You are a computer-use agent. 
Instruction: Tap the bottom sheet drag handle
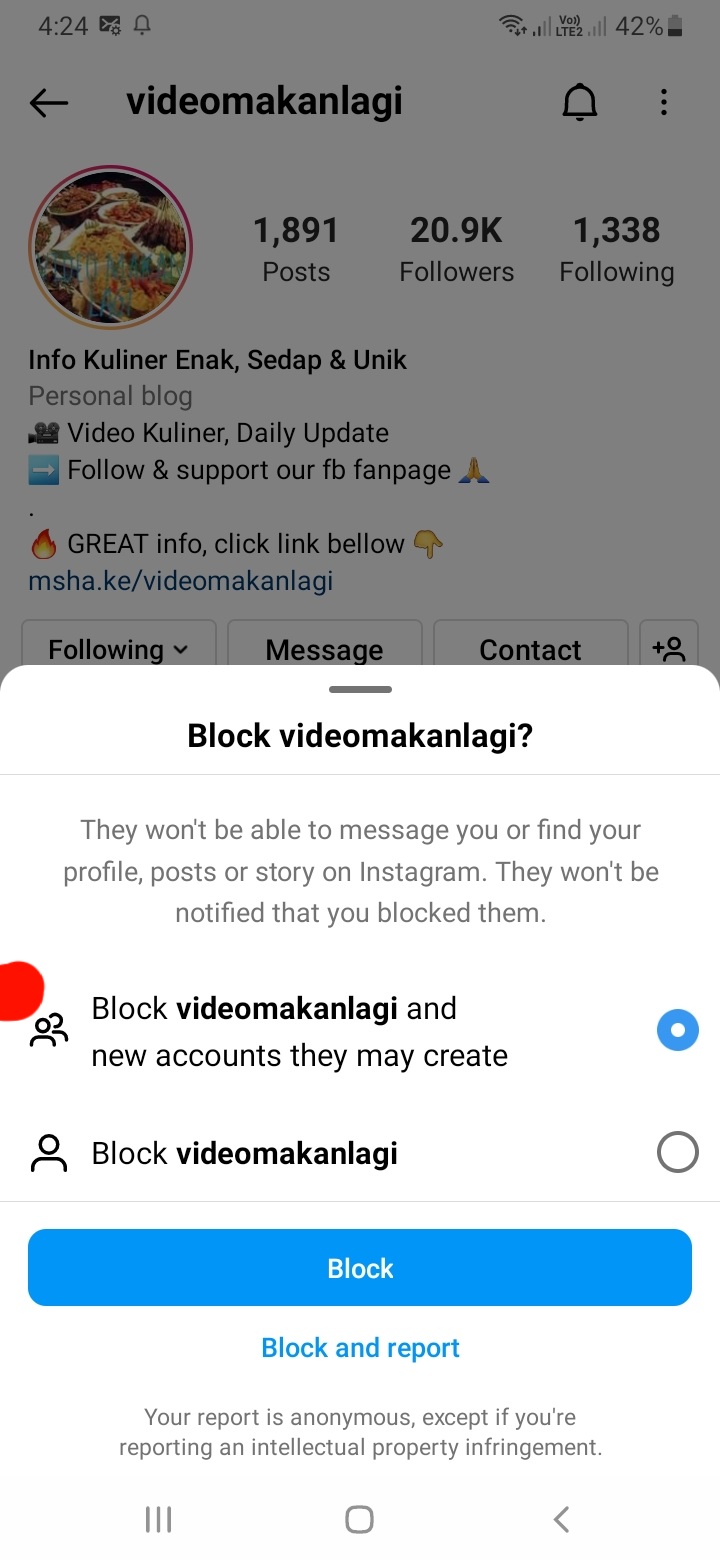click(x=360, y=689)
